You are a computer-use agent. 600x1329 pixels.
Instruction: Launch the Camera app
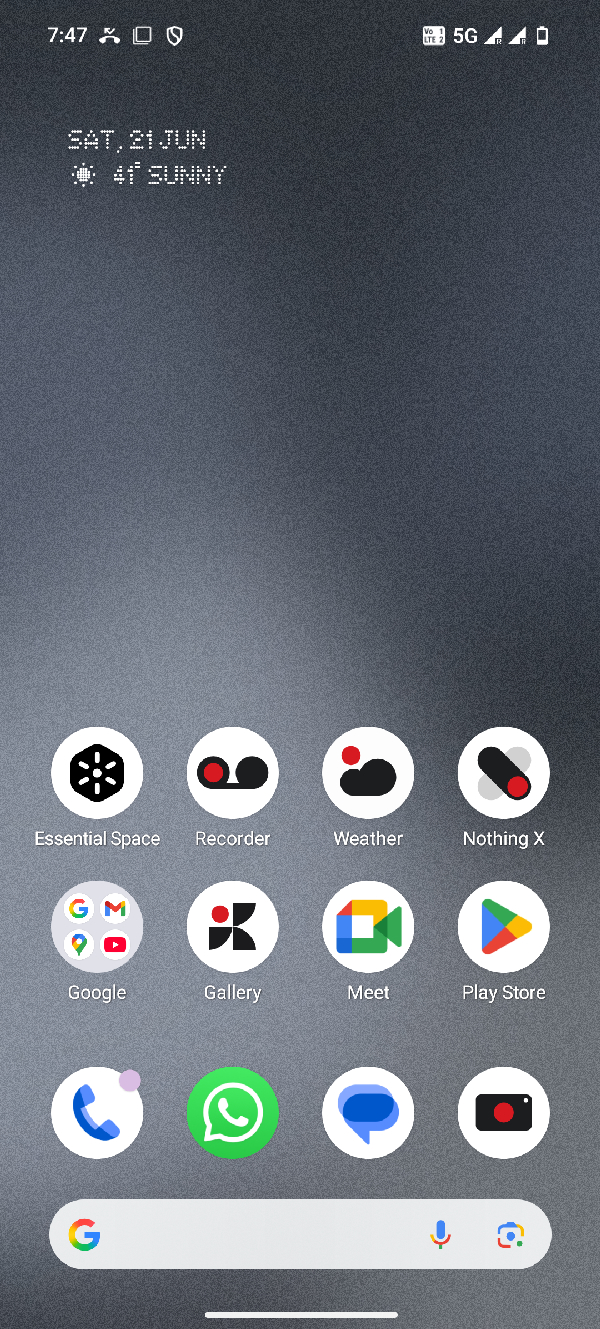pos(503,1113)
